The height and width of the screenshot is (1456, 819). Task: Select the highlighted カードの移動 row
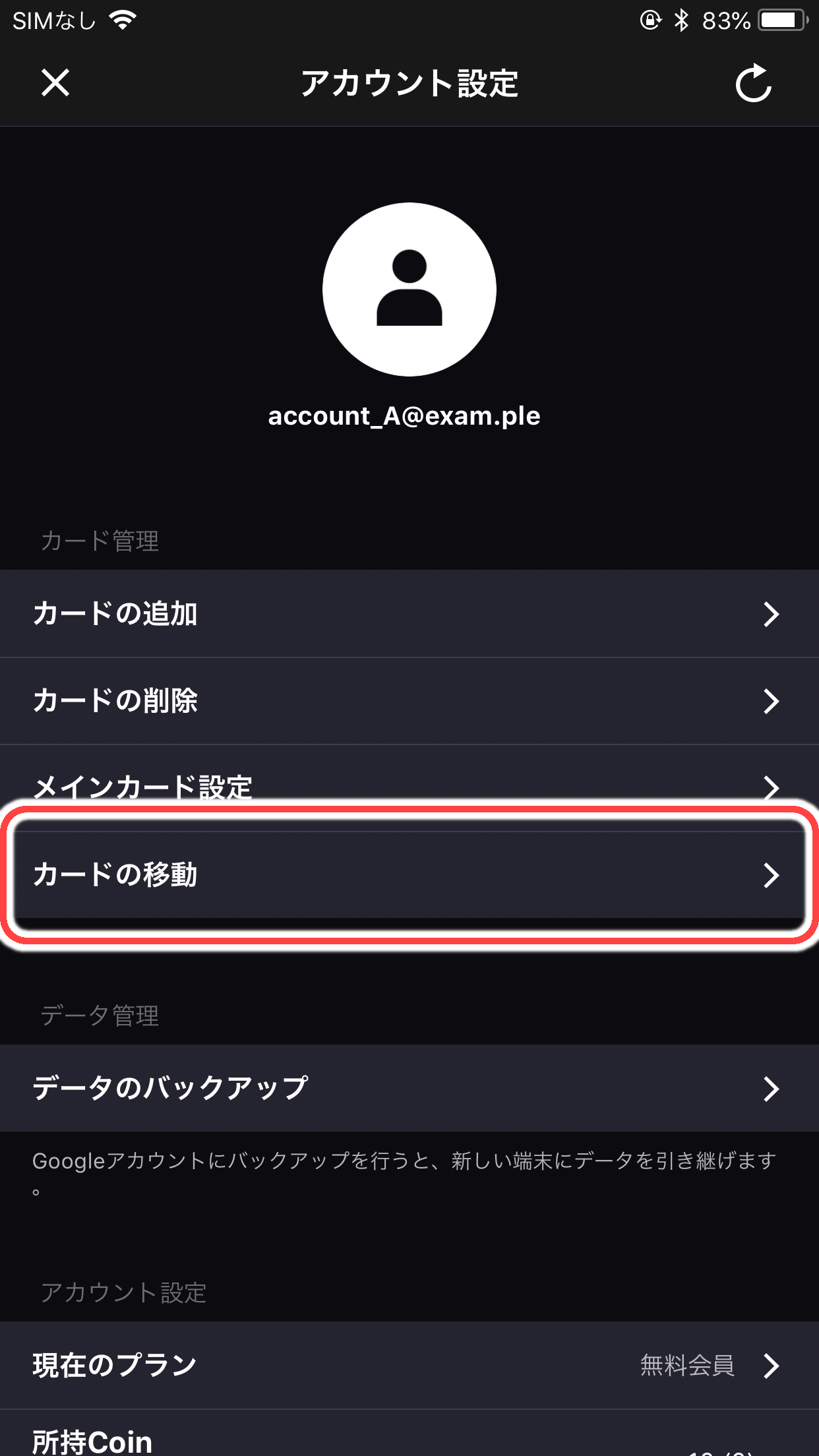coord(409,874)
